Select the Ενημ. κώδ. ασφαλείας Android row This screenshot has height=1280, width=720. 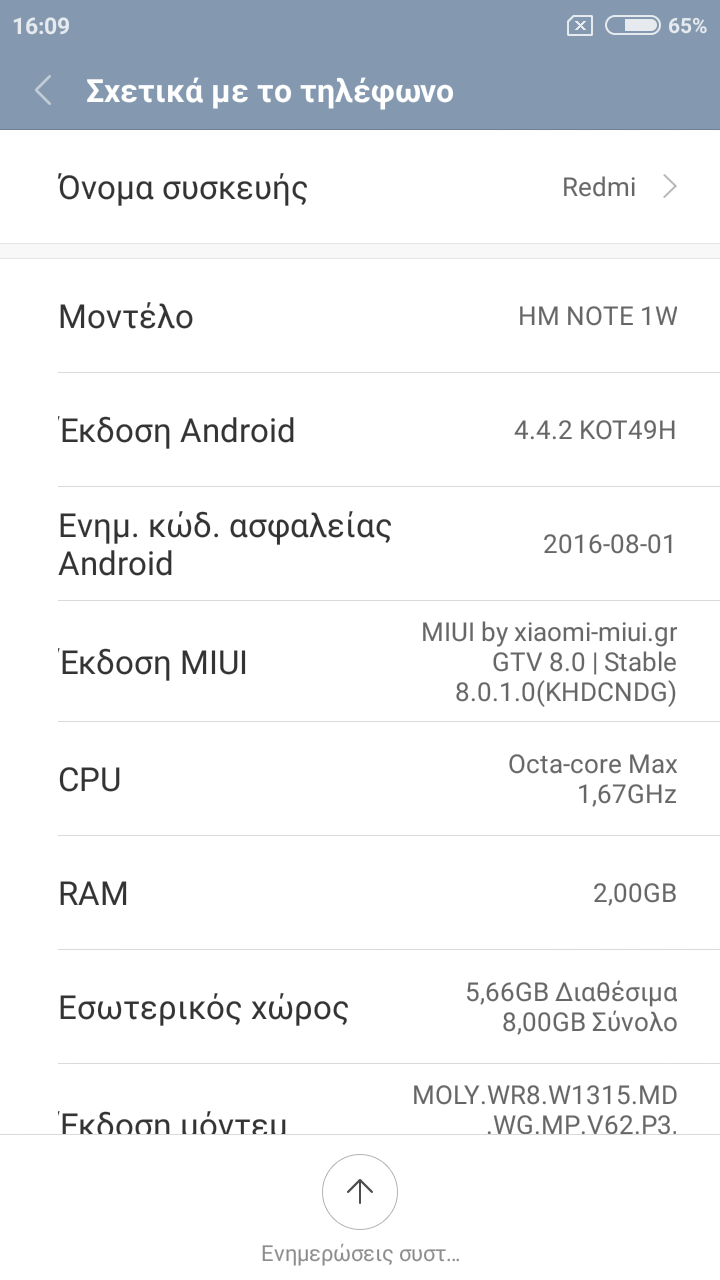tap(360, 544)
